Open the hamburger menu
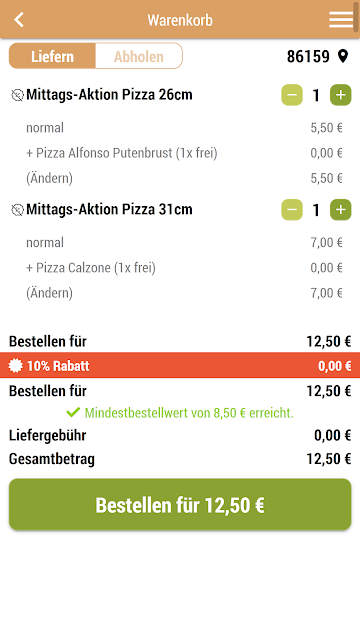This screenshot has height=640, width=360. click(x=341, y=20)
